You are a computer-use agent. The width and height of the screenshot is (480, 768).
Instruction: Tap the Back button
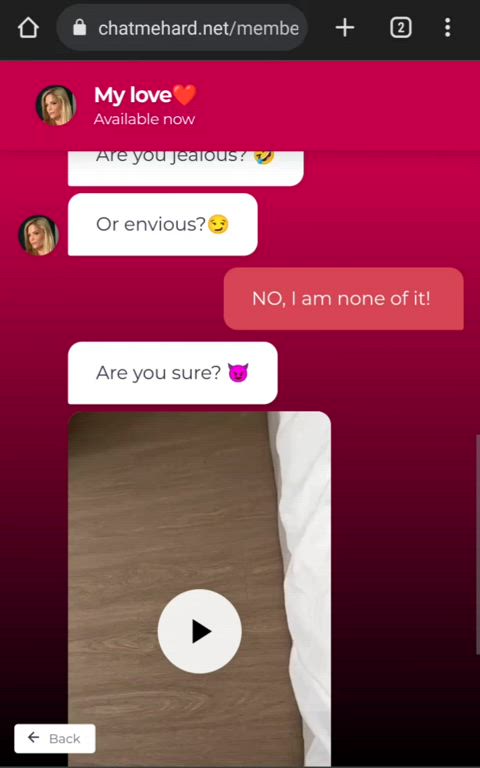pyautogui.click(x=54, y=738)
